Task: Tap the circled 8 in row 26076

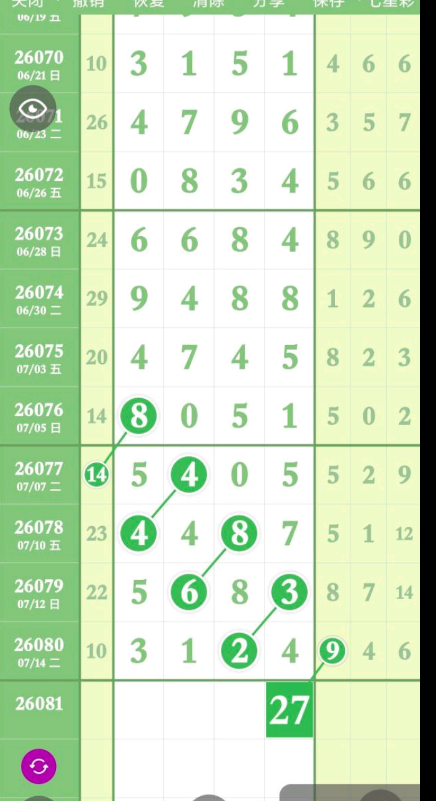Action: point(139,416)
